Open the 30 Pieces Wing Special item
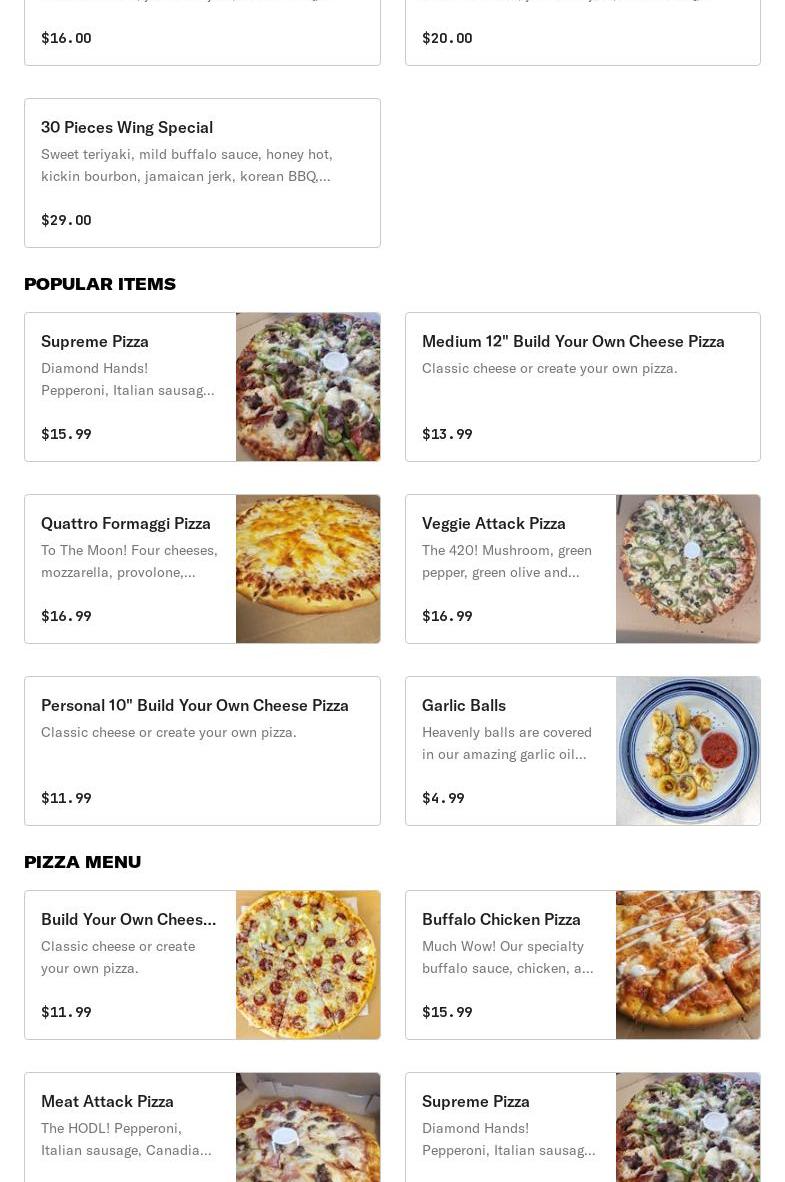Screen dimensions: 785x1182 (x=202, y=172)
